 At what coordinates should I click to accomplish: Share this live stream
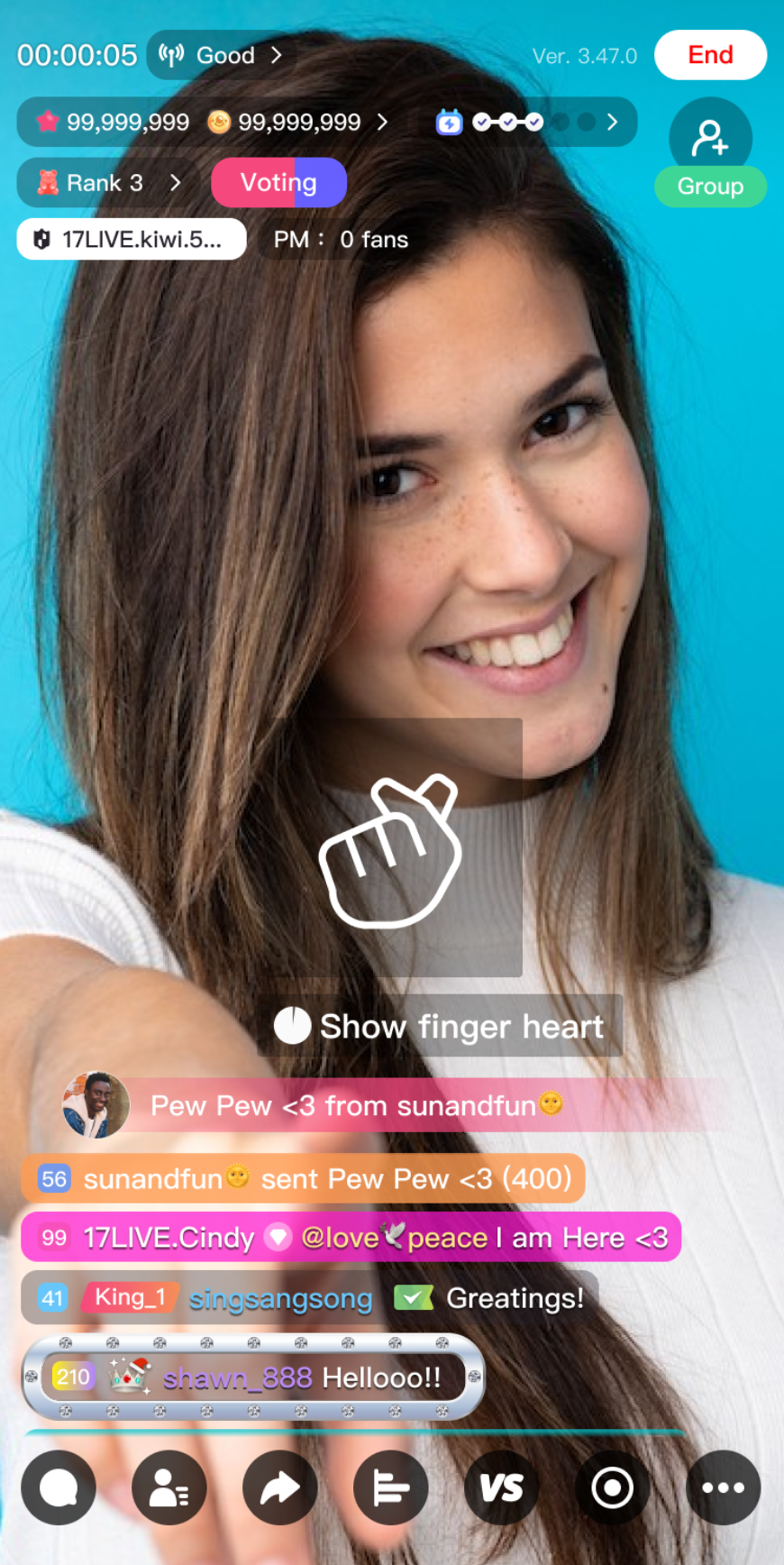tap(280, 1487)
